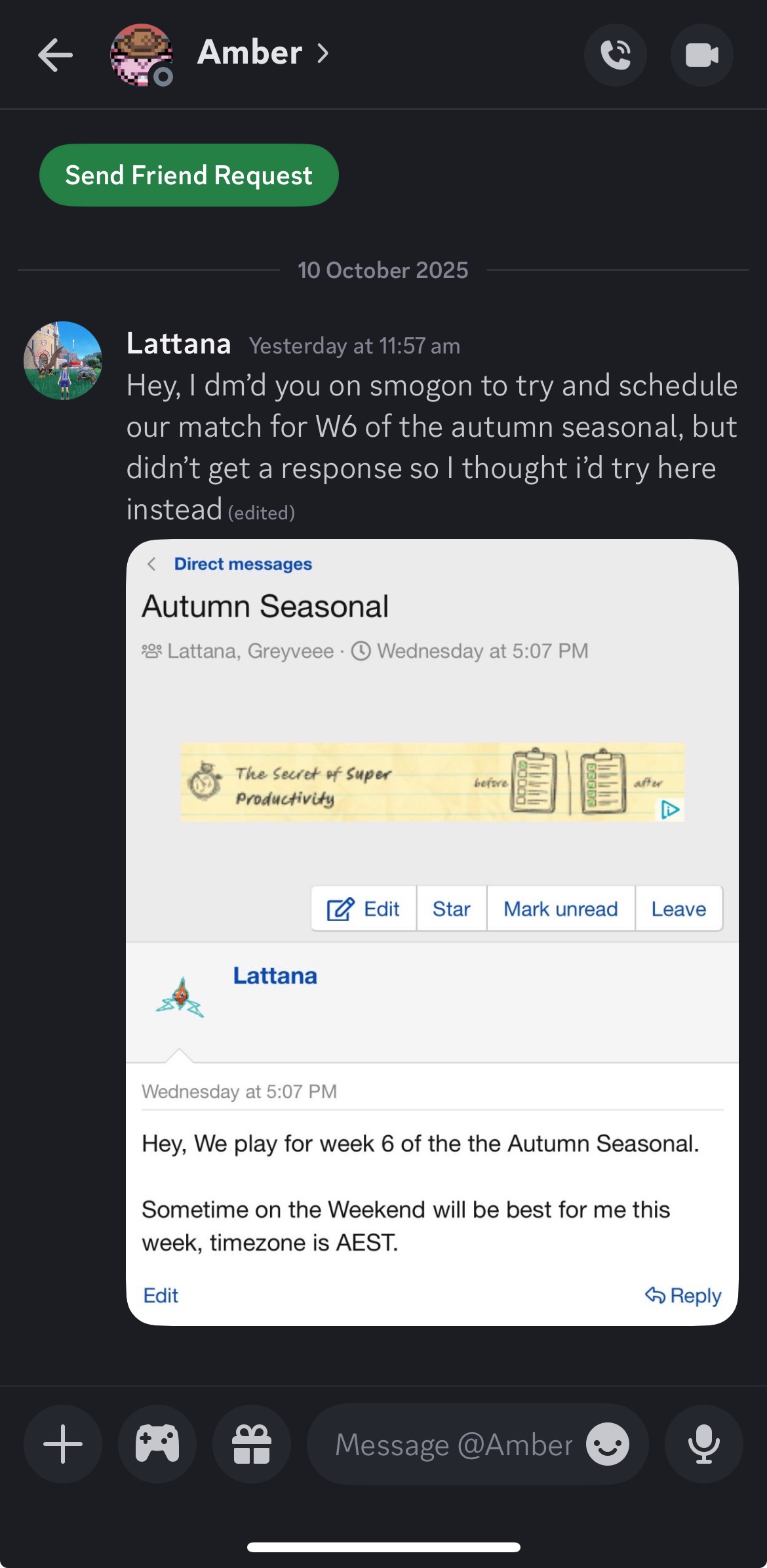This screenshot has height=1568, width=767.
Task: Open the gift icon
Action: tap(252, 1444)
